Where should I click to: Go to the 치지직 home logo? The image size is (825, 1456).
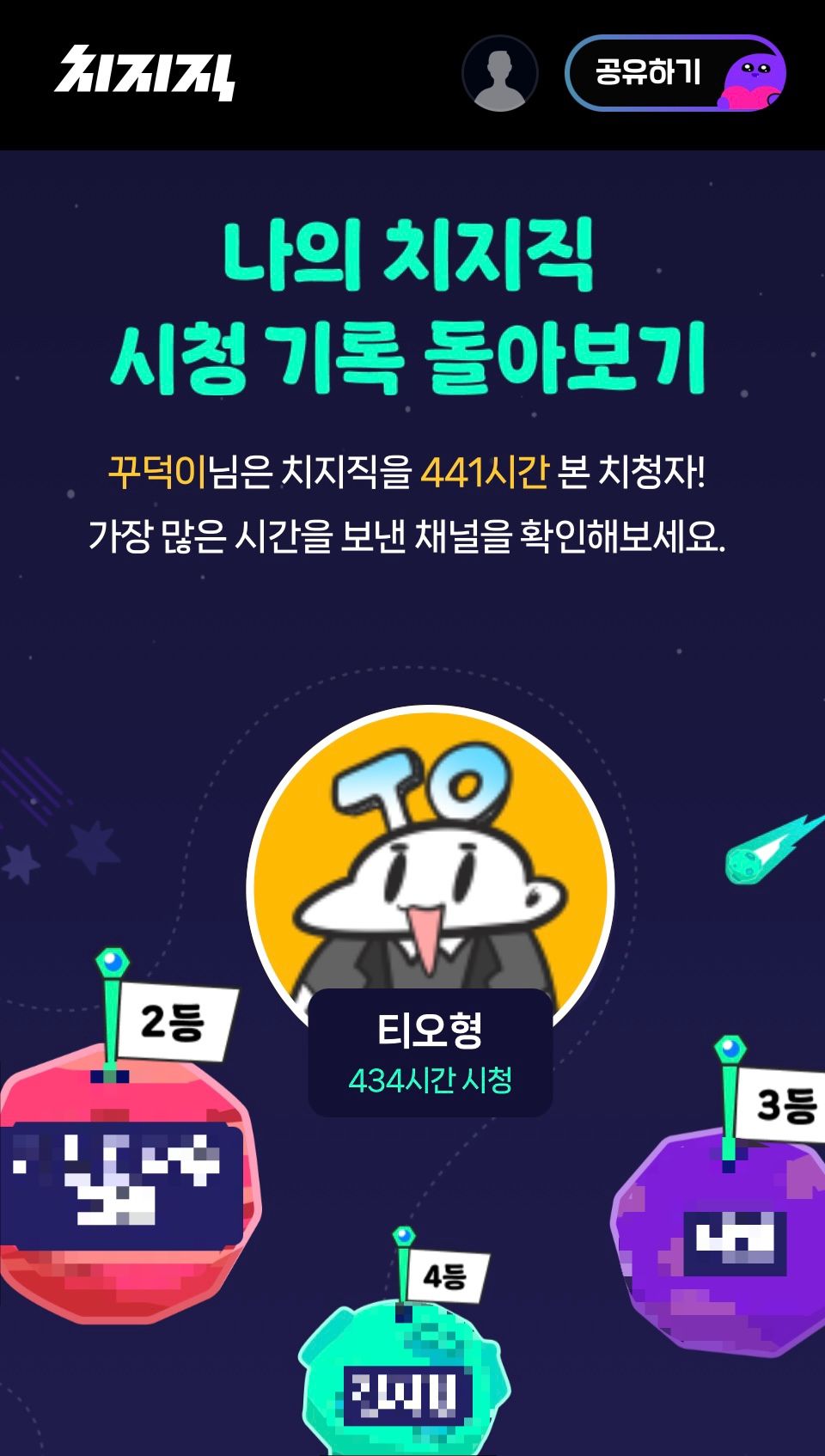145,73
